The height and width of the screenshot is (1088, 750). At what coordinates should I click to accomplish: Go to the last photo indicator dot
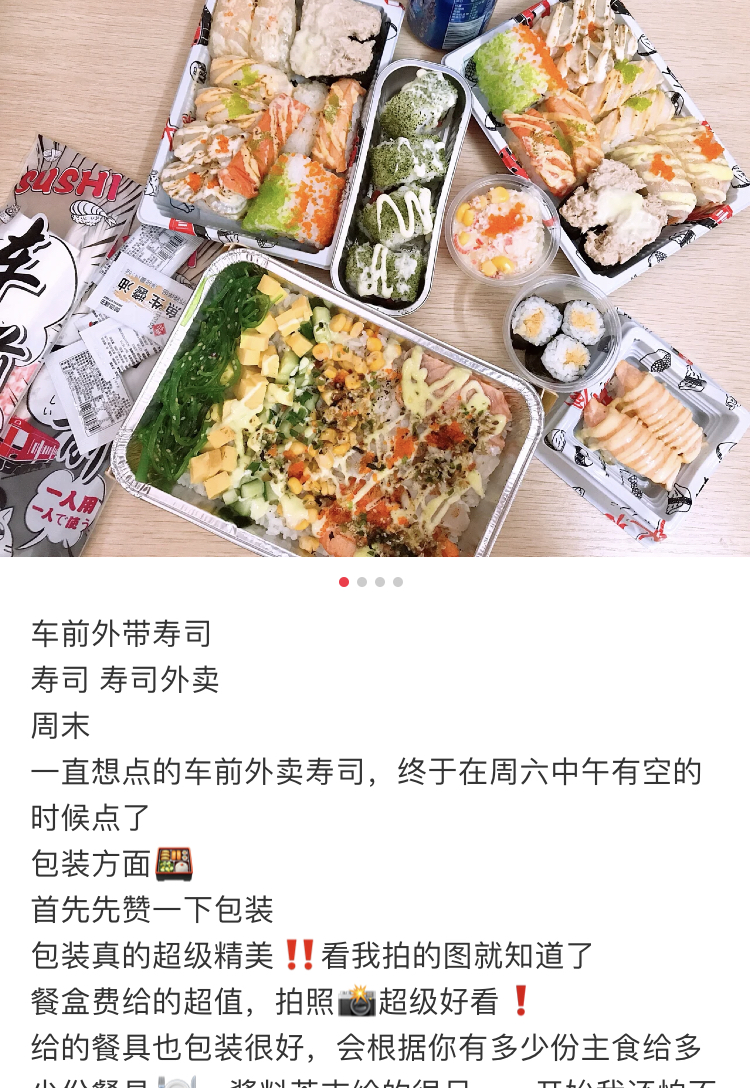(x=398, y=582)
